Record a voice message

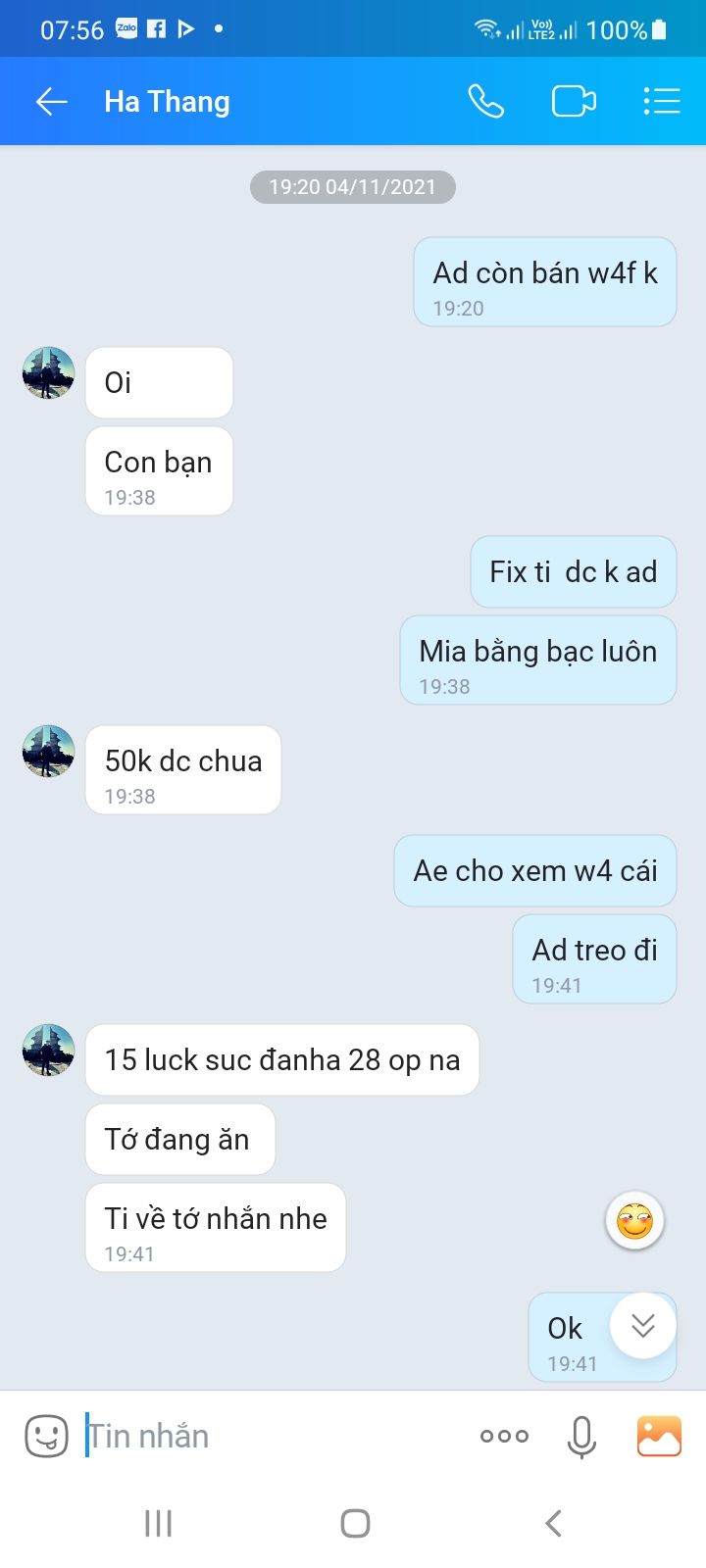(x=581, y=1437)
